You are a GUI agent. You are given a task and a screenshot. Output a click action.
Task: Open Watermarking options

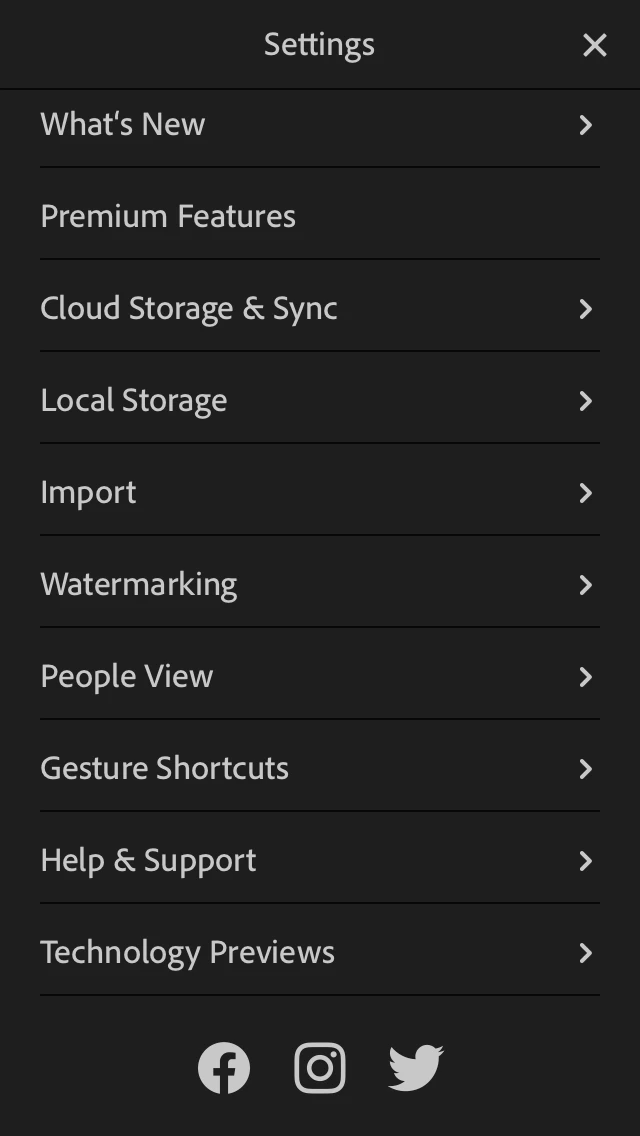tap(320, 584)
